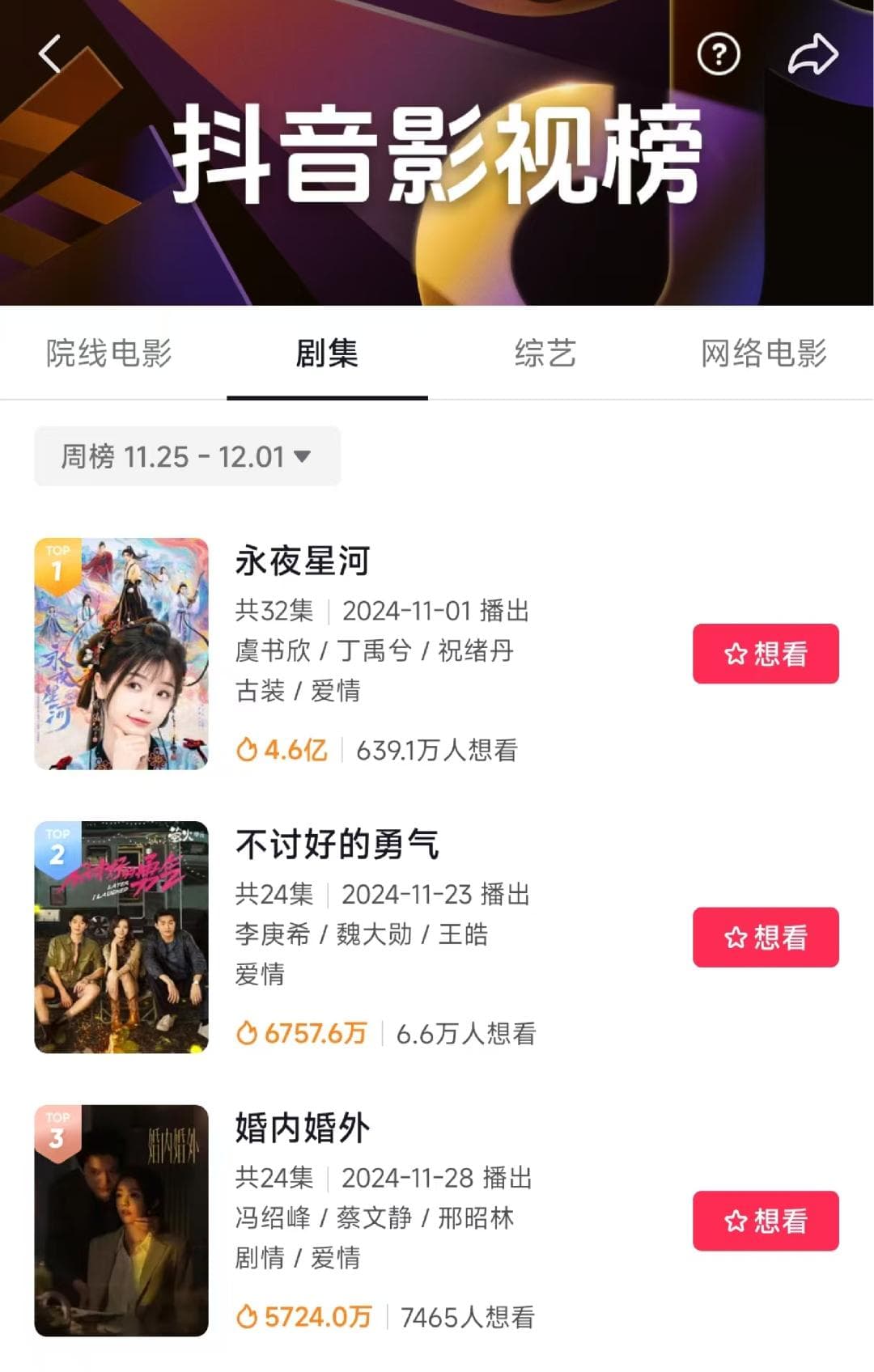Go back using the top-left arrow
This screenshot has height=1372, width=874.
[50, 55]
